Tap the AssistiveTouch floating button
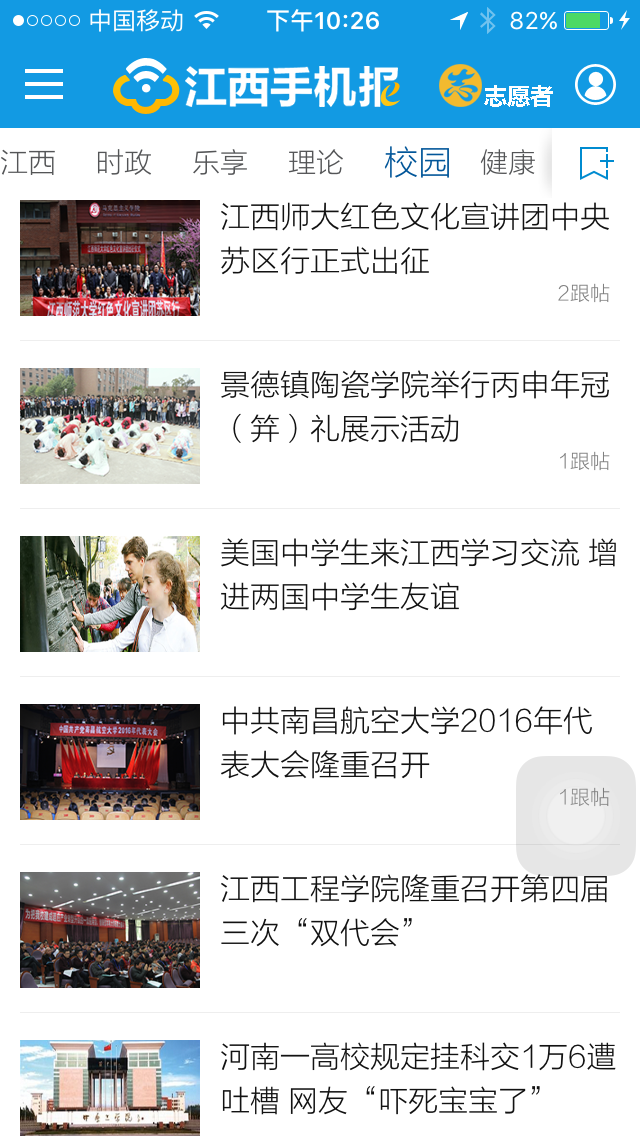Image resolution: width=640 pixels, height=1136 pixels. [576, 816]
